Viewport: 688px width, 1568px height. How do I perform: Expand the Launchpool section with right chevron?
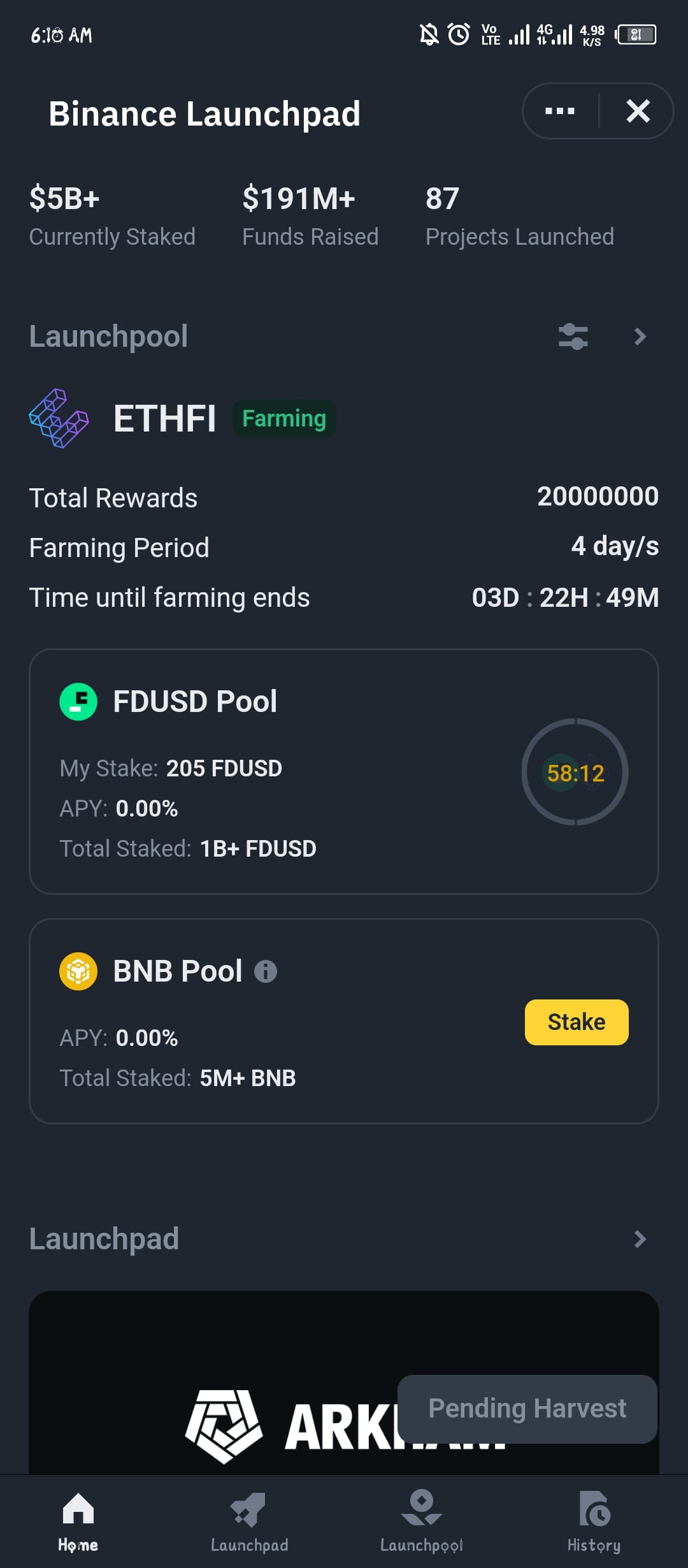point(639,337)
